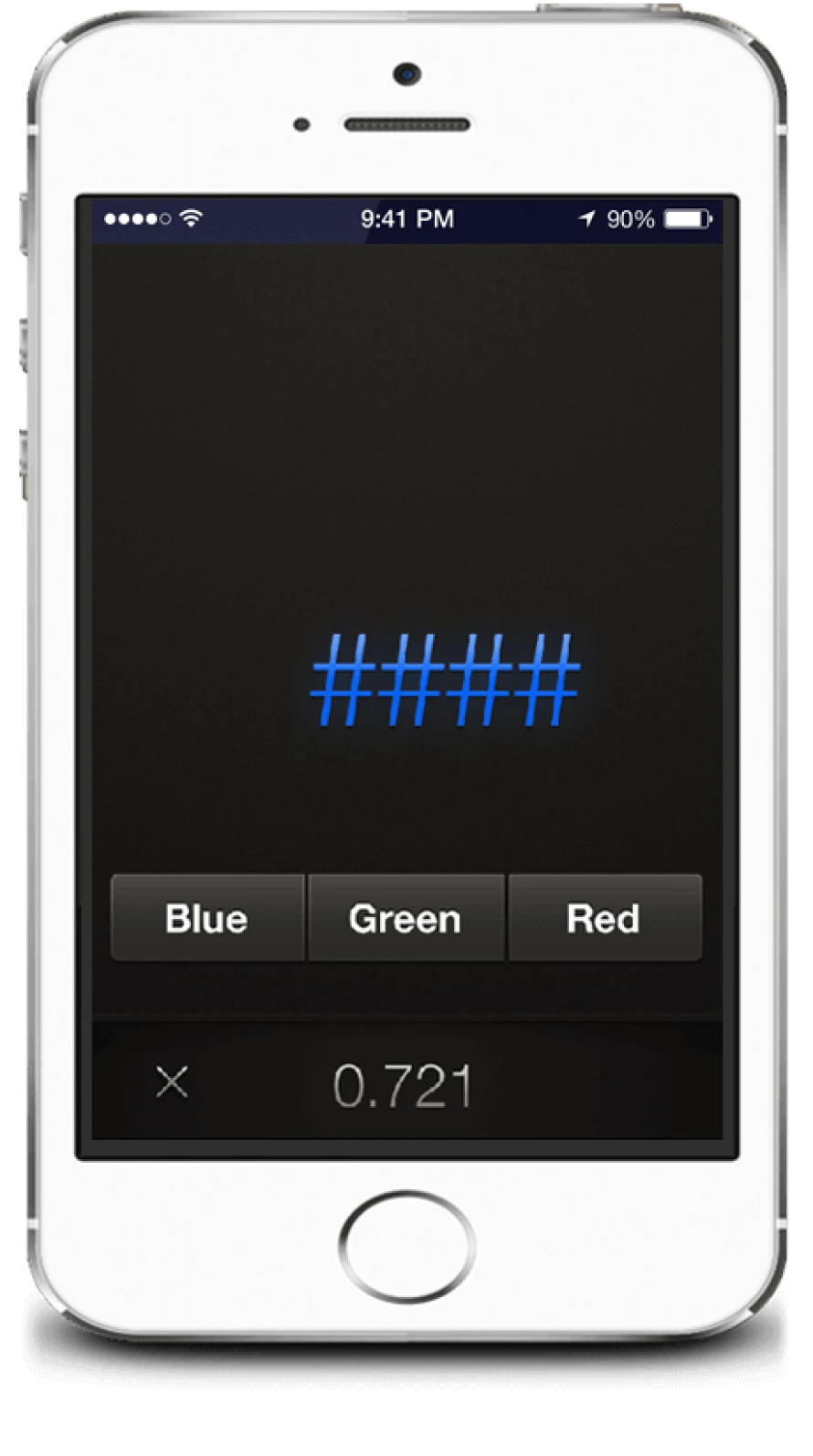Viewport: 813px width, 1456px height.
Task: Close the game with the X icon
Action: 172,1083
